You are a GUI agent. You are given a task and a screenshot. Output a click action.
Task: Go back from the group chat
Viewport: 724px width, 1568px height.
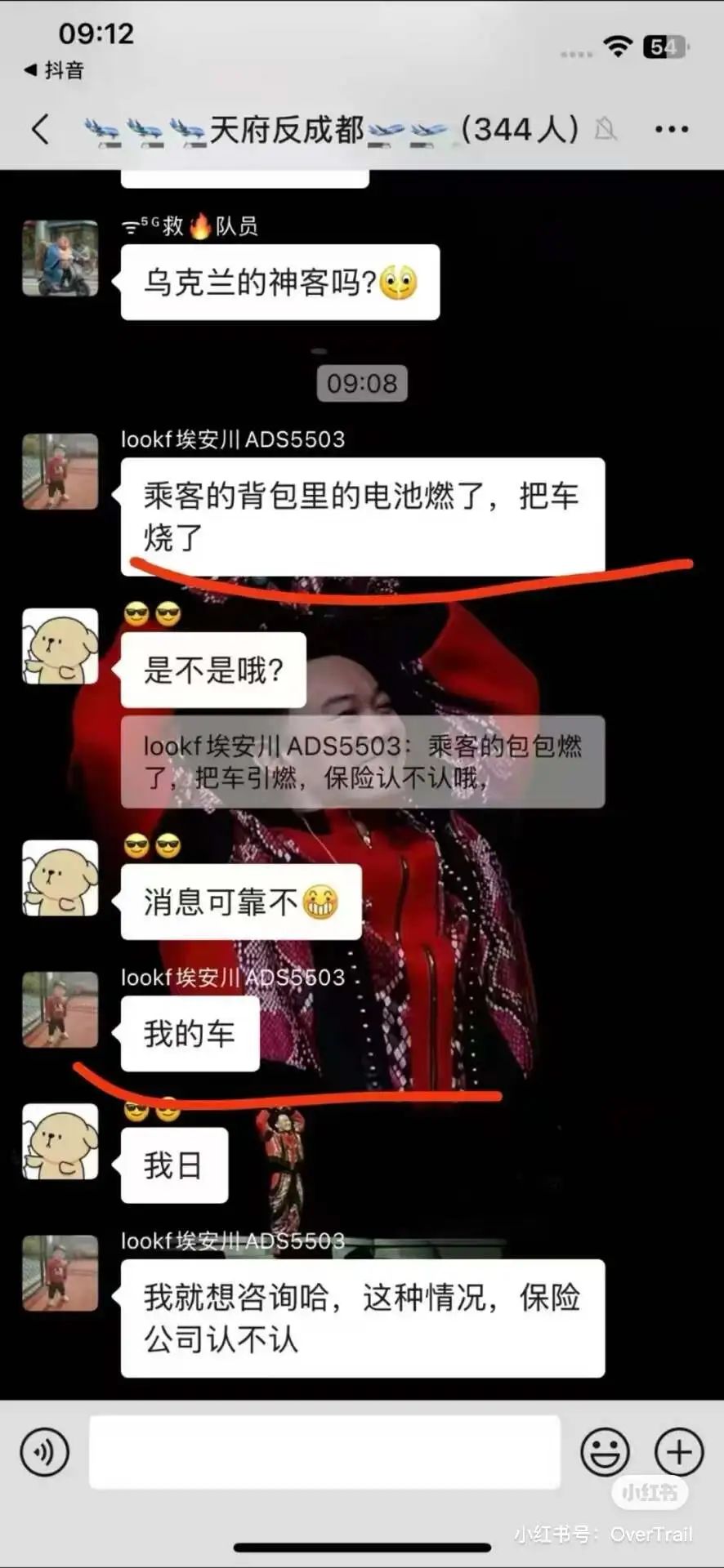[40, 129]
